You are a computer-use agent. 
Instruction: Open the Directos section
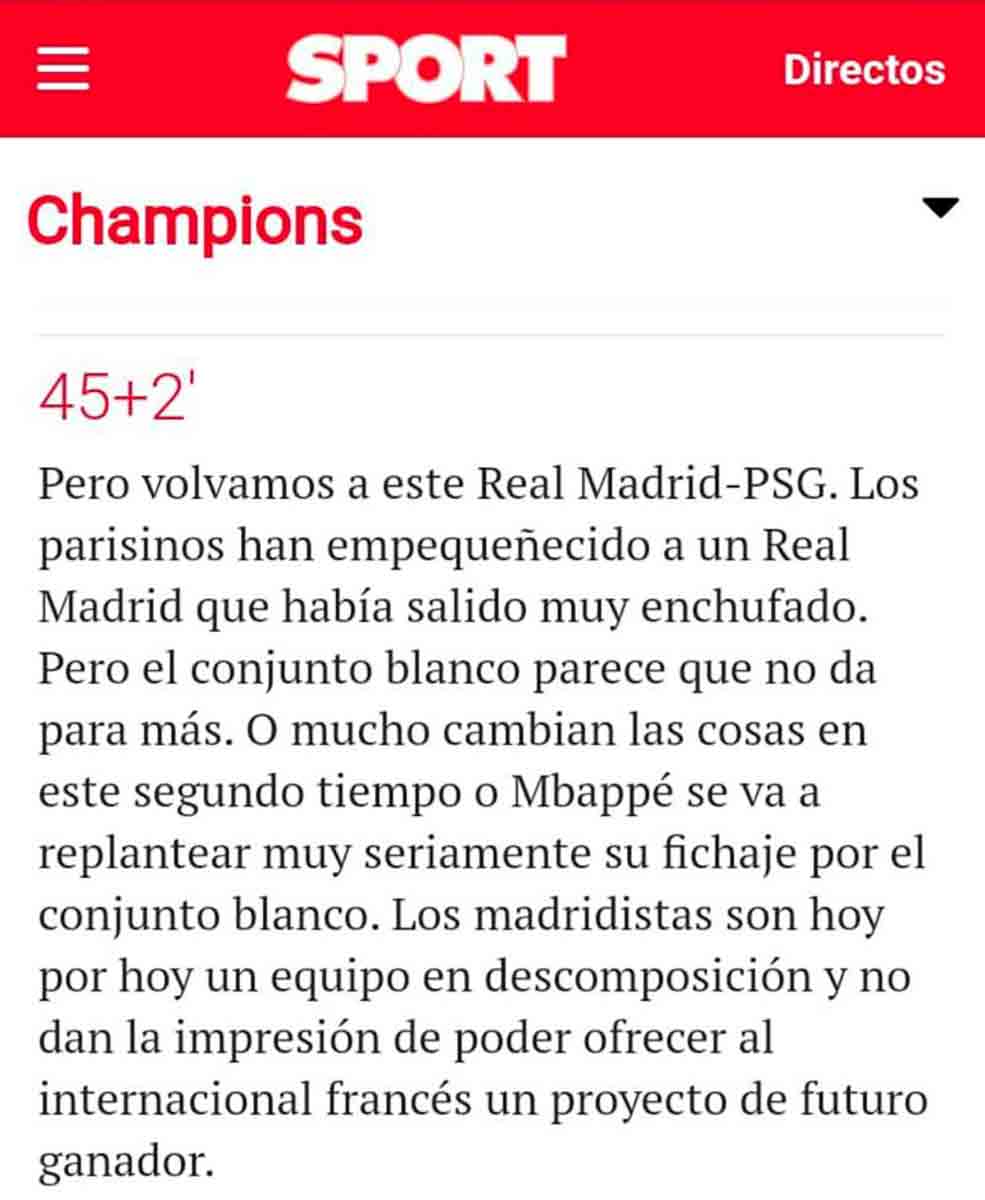pyautogui.click(x=863, y=70)
